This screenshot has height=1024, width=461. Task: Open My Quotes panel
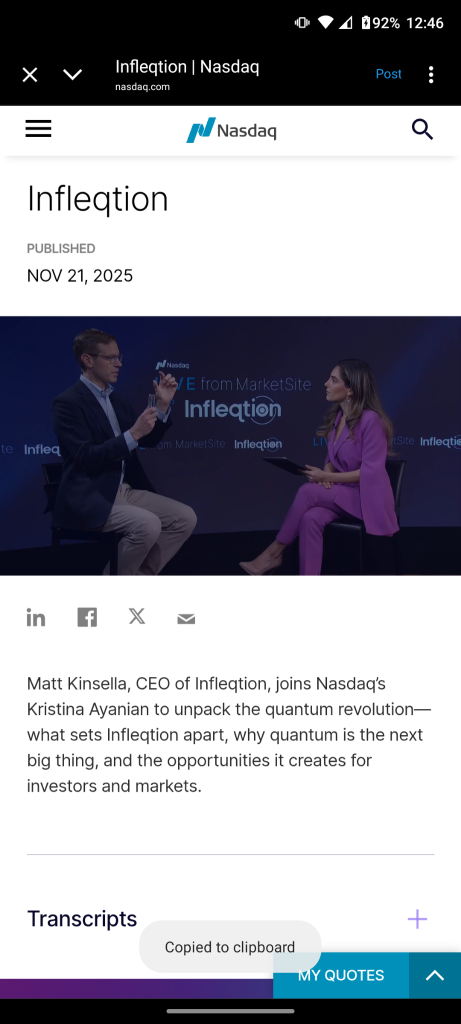341,975
